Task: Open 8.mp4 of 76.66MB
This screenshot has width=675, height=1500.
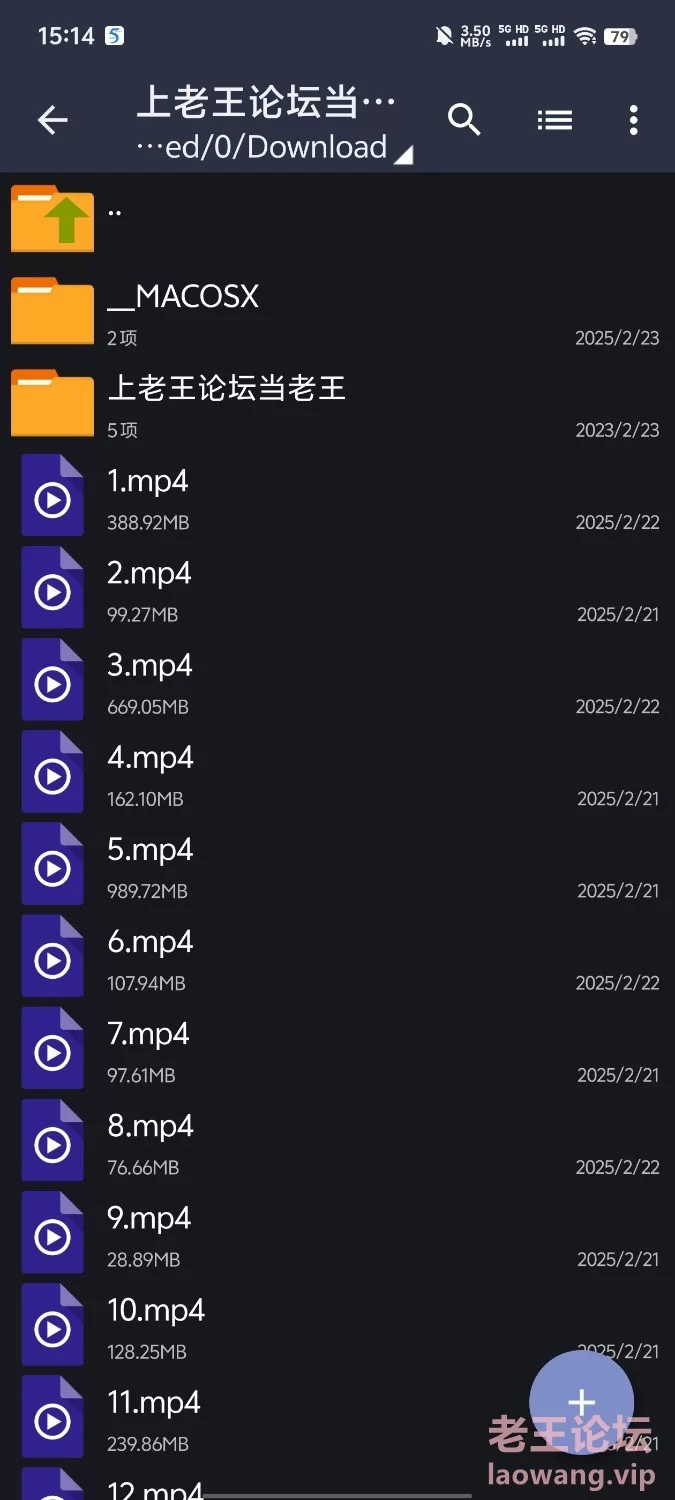Action: pyautogui.click(x=337, y=1139)
